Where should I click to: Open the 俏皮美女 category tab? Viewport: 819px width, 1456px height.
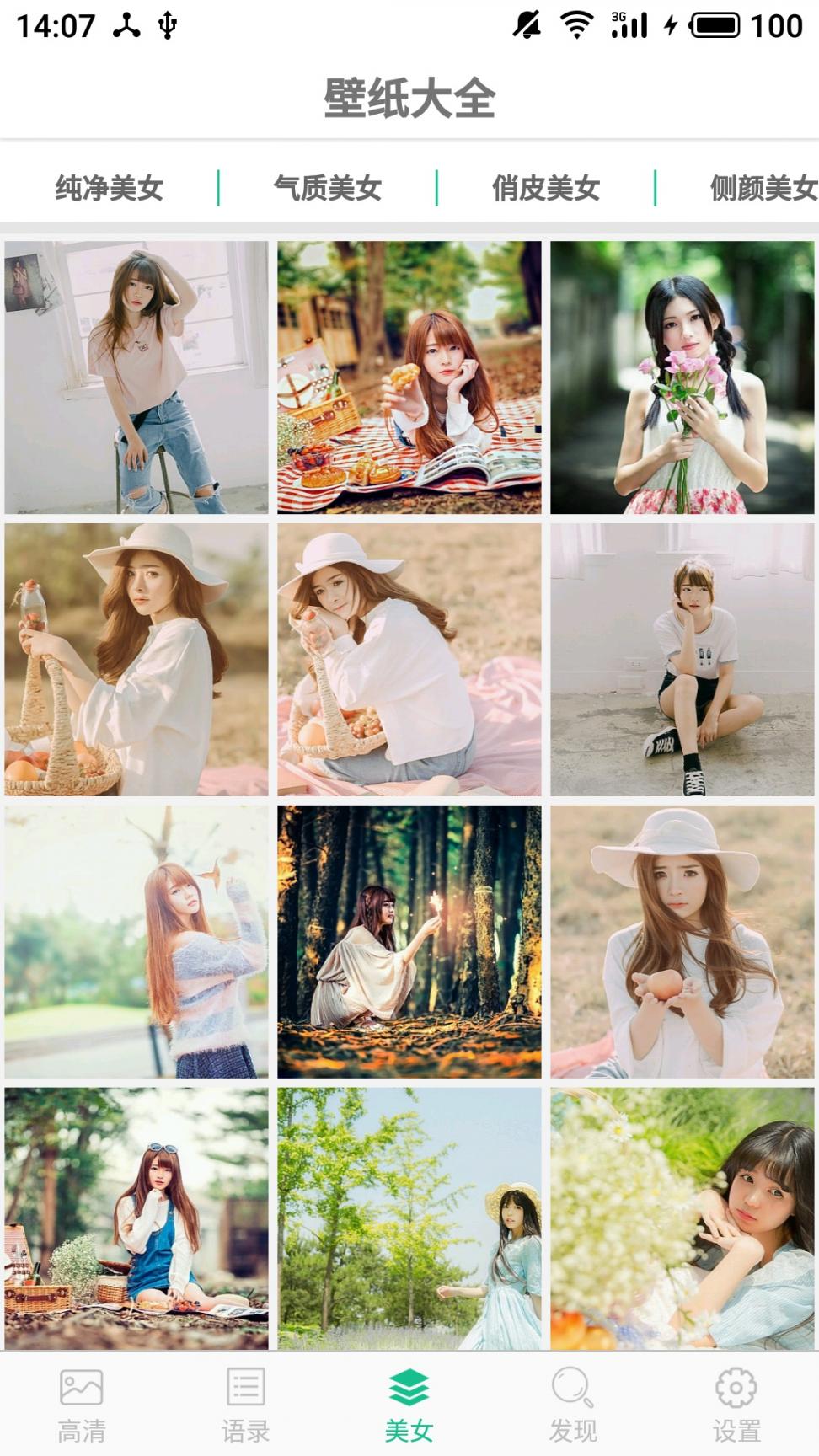(x=545, y=188)
